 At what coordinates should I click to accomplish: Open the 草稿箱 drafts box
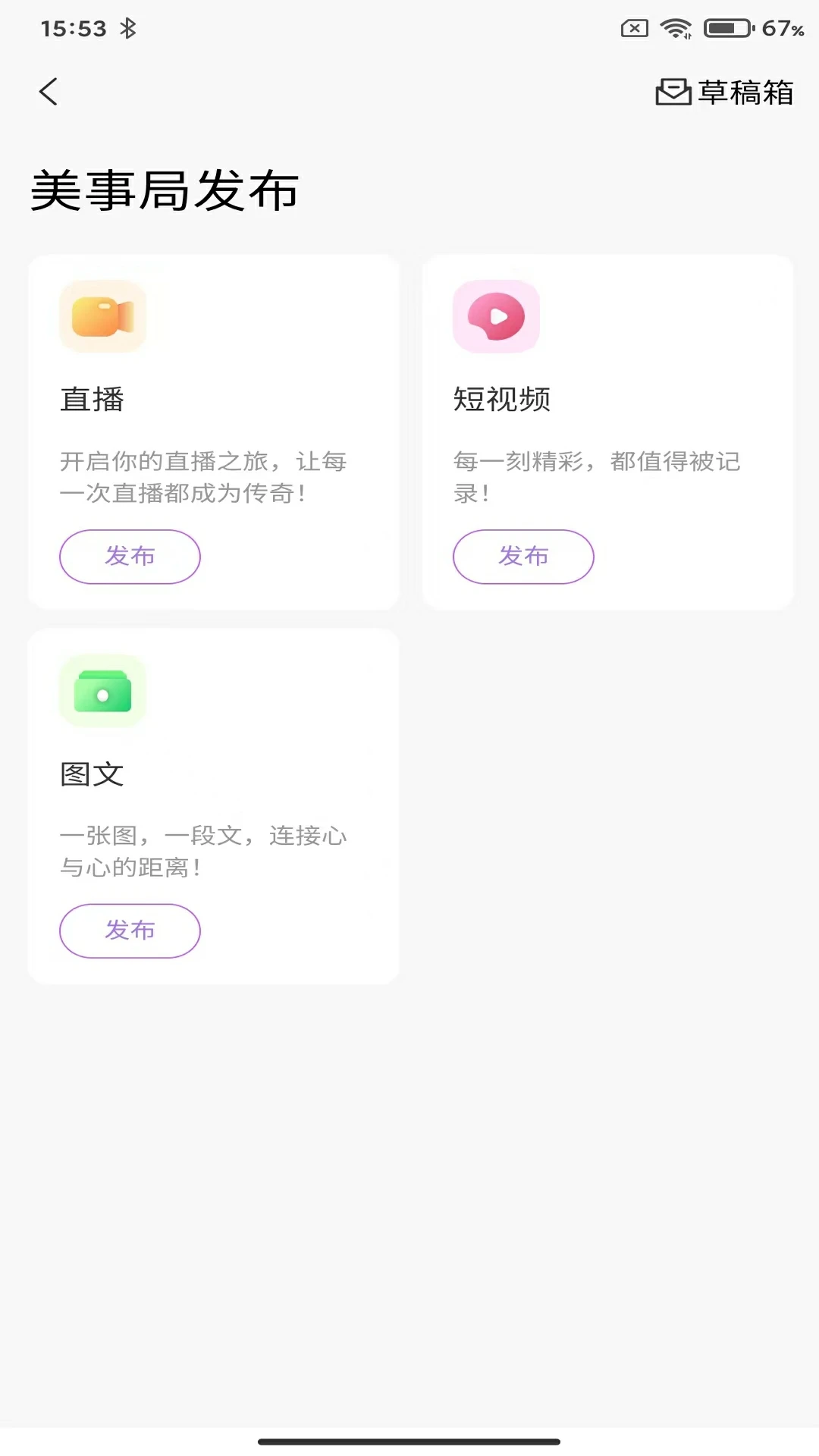(724, 93)
